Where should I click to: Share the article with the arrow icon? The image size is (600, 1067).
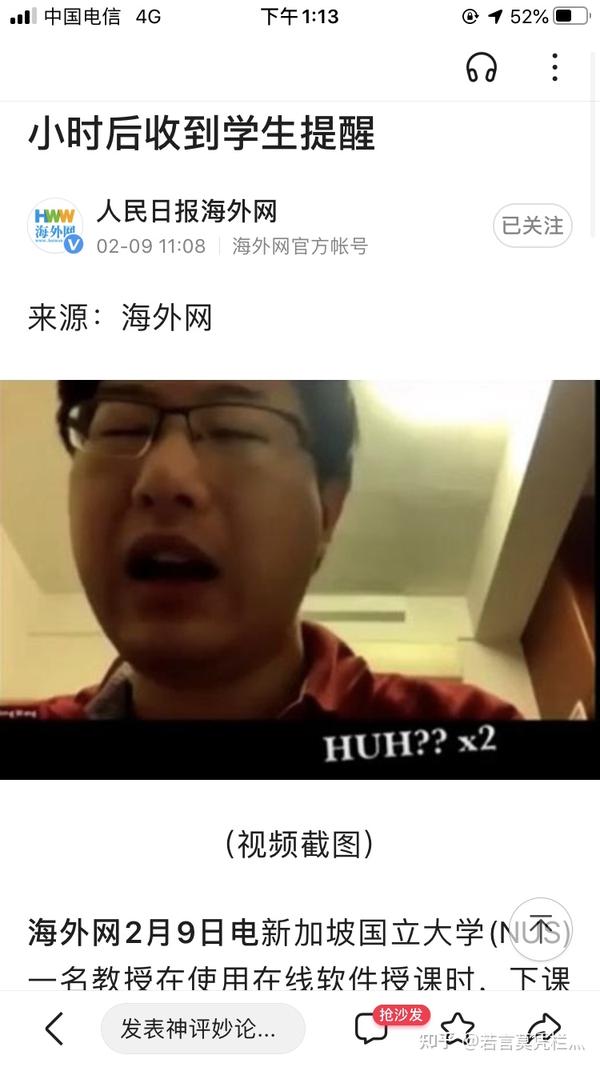543,1028
